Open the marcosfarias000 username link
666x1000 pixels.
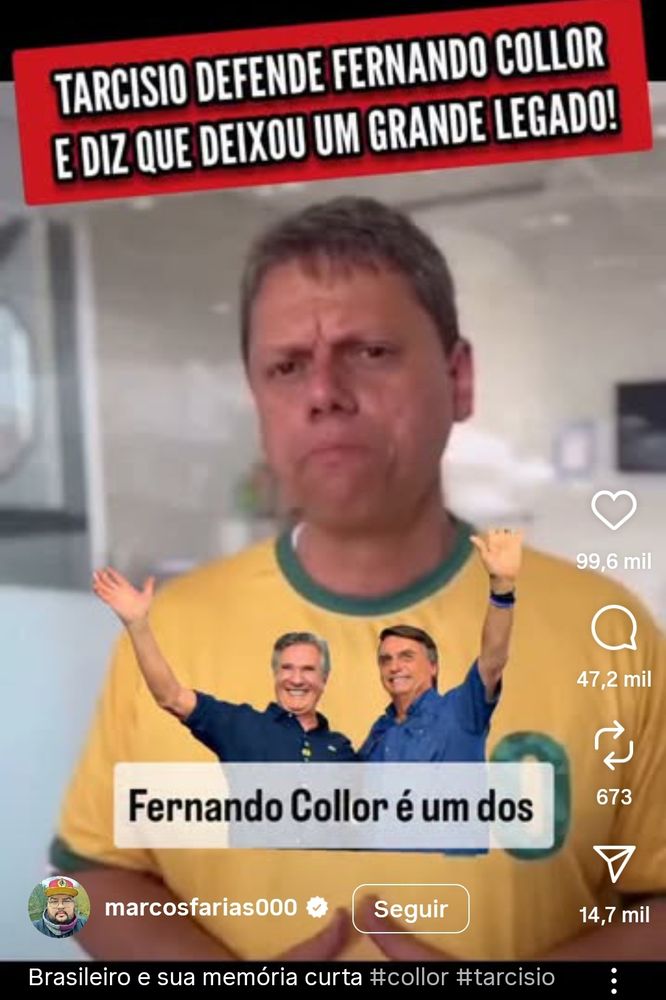[200, 908]
